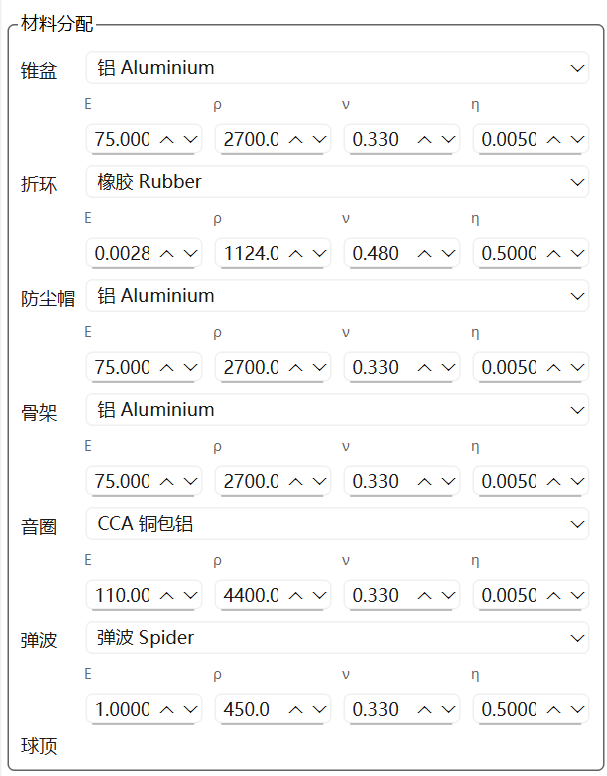Decrease the 骨架 E value
The width and height of the screenshot is (607, 776).
(190, 481)
